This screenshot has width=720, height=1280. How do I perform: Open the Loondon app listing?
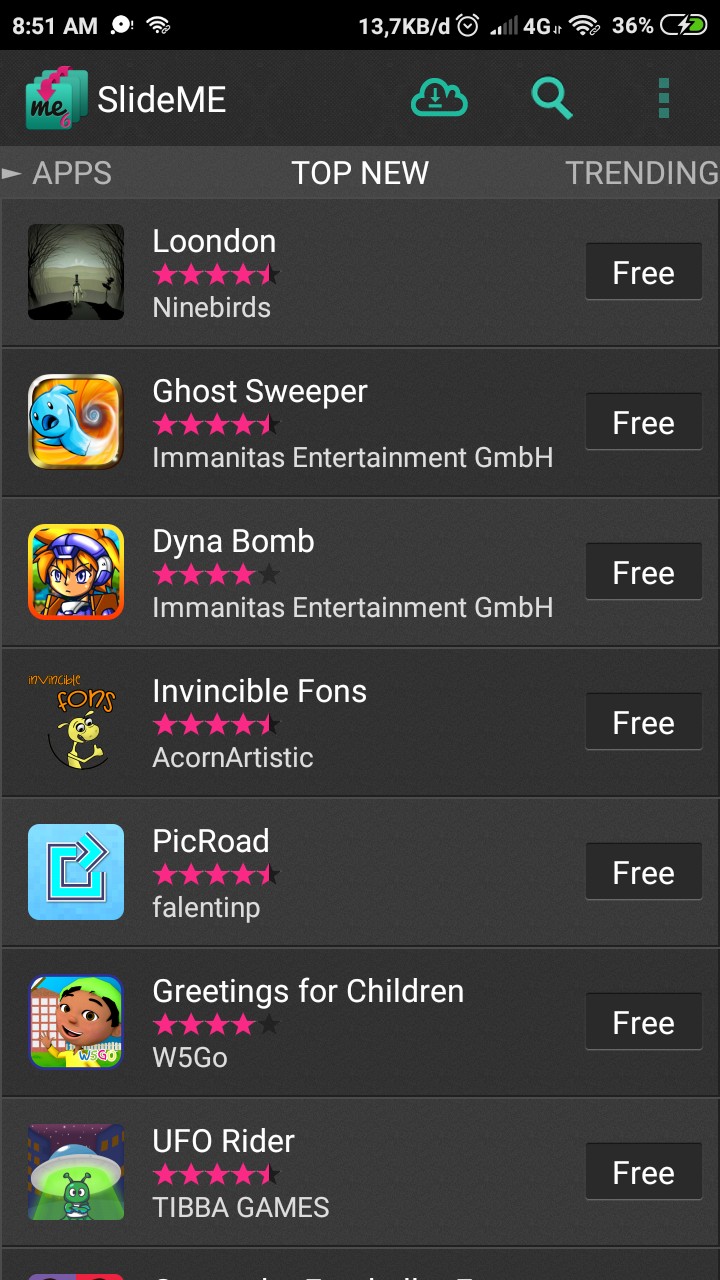(x=300, y=272)
